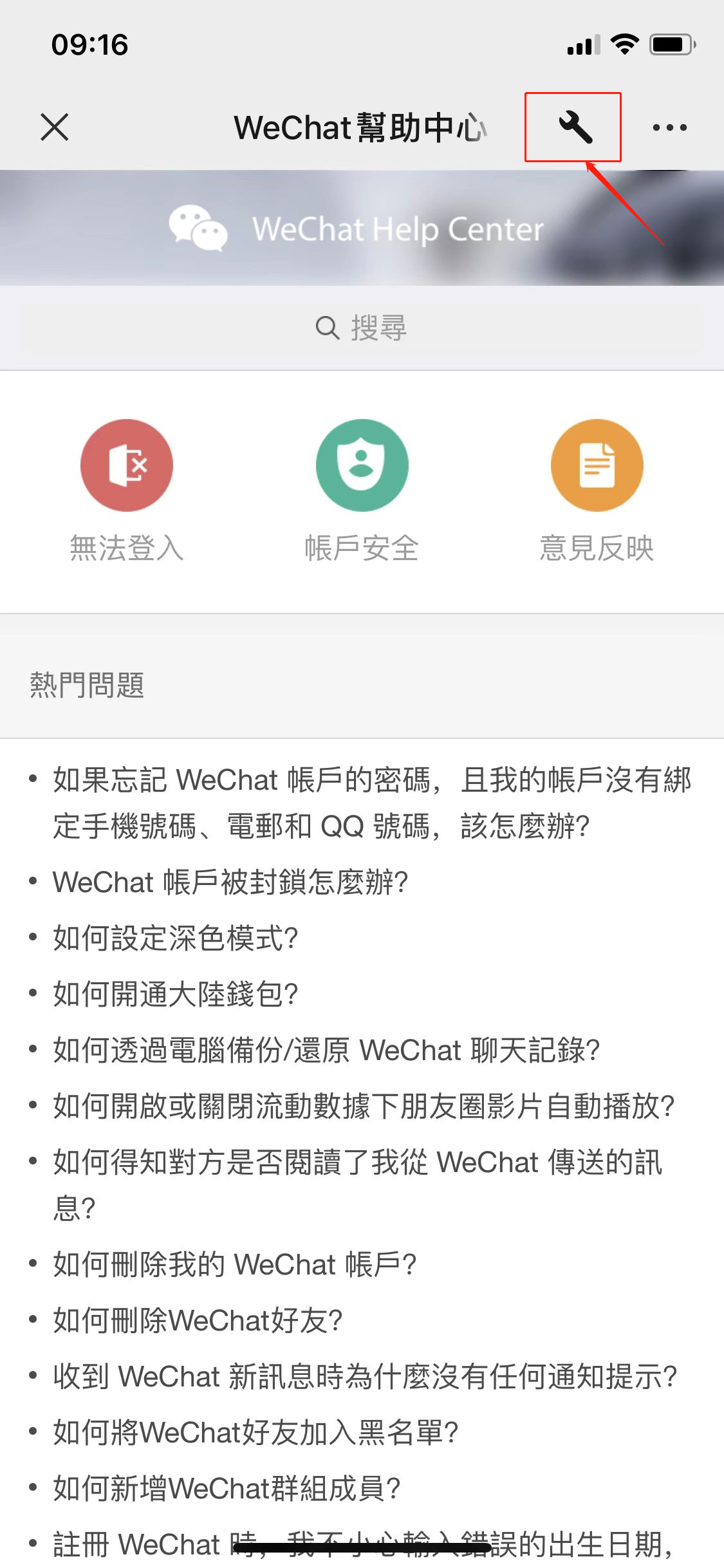Screen dimensions: 724x1568
Task: Open '如何新增WeChat群組成員?' question
Action: (x=227, y=1488)
